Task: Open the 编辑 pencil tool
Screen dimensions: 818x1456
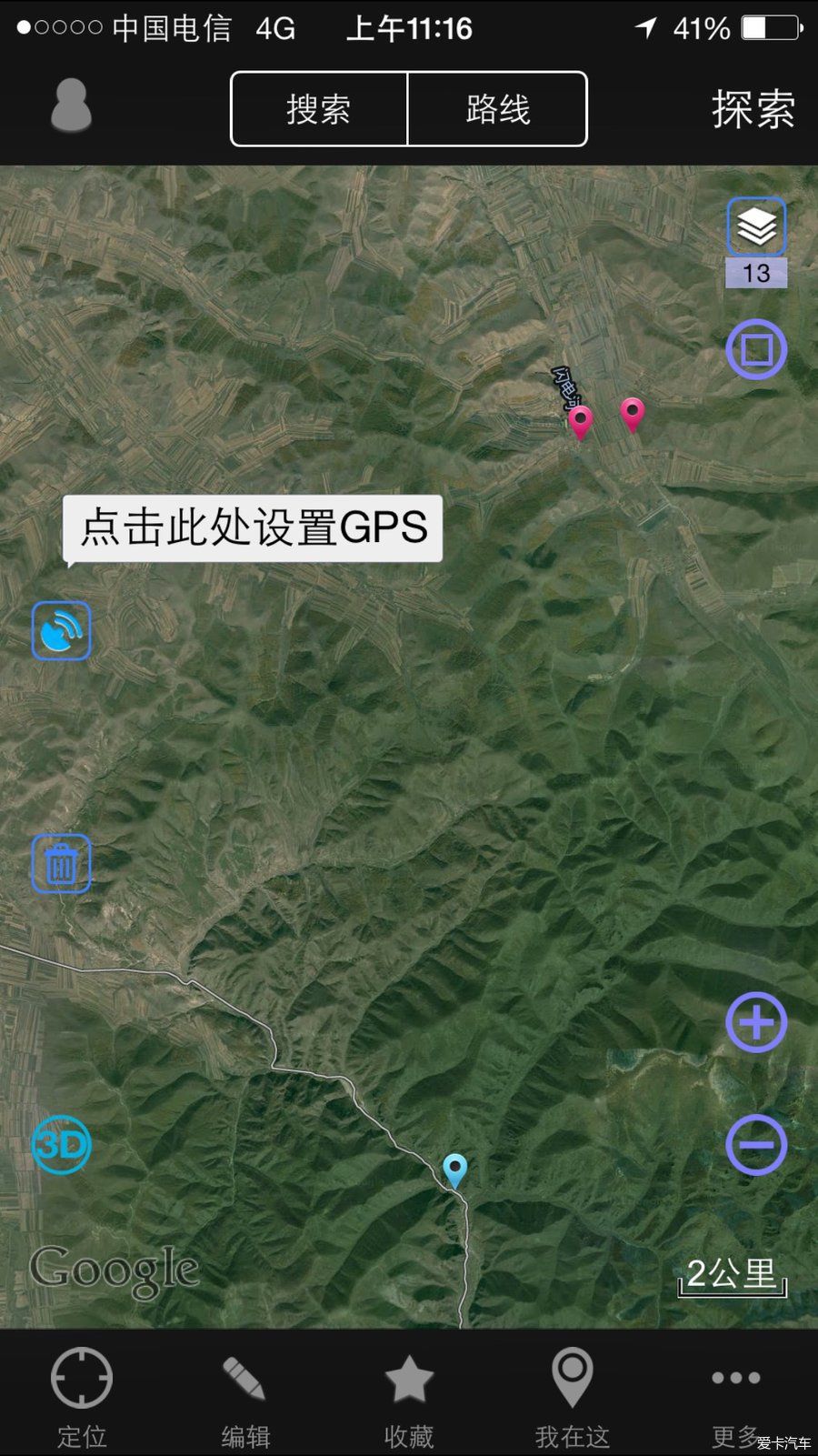Action: (x=245, y=1396)
